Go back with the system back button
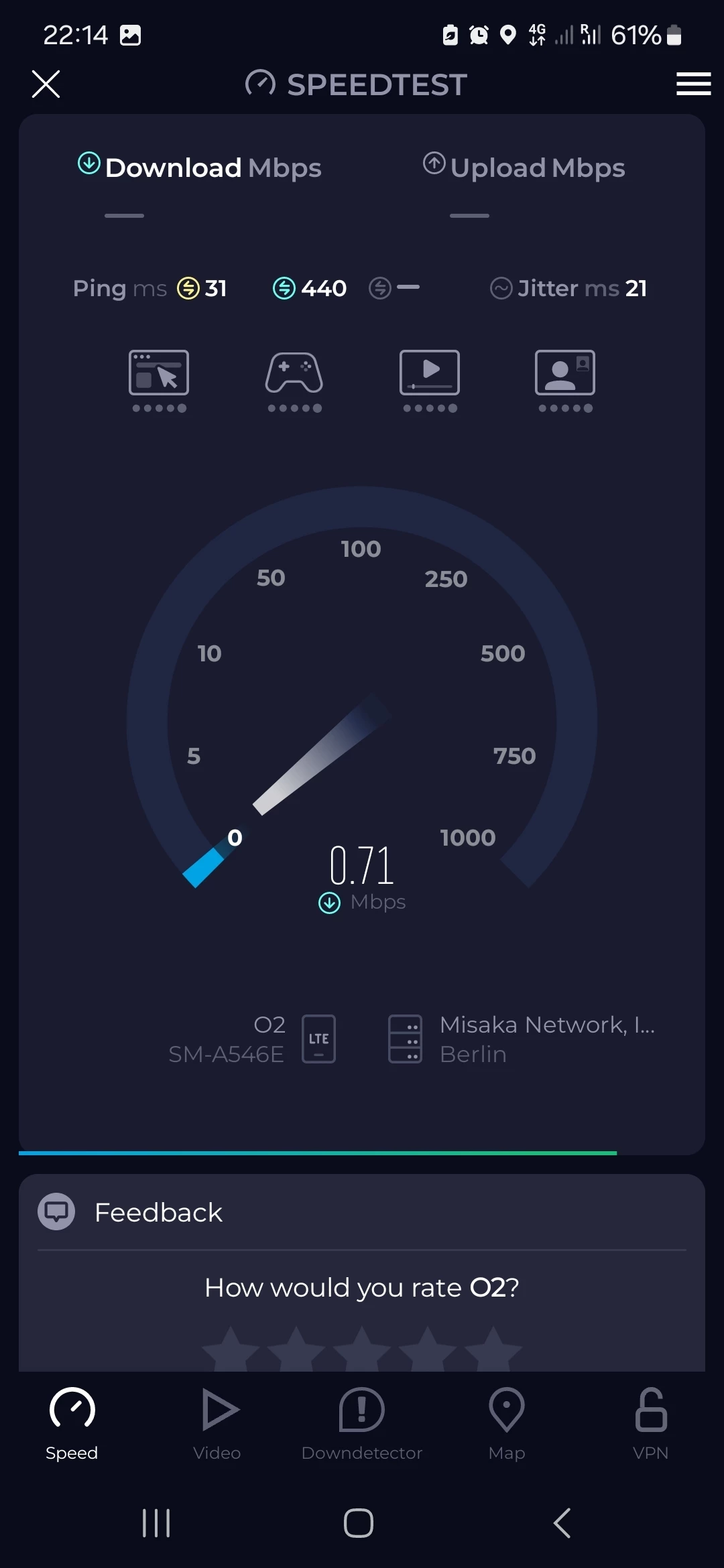Viewport: 724px width, 1568px height. click(562, 1523)
